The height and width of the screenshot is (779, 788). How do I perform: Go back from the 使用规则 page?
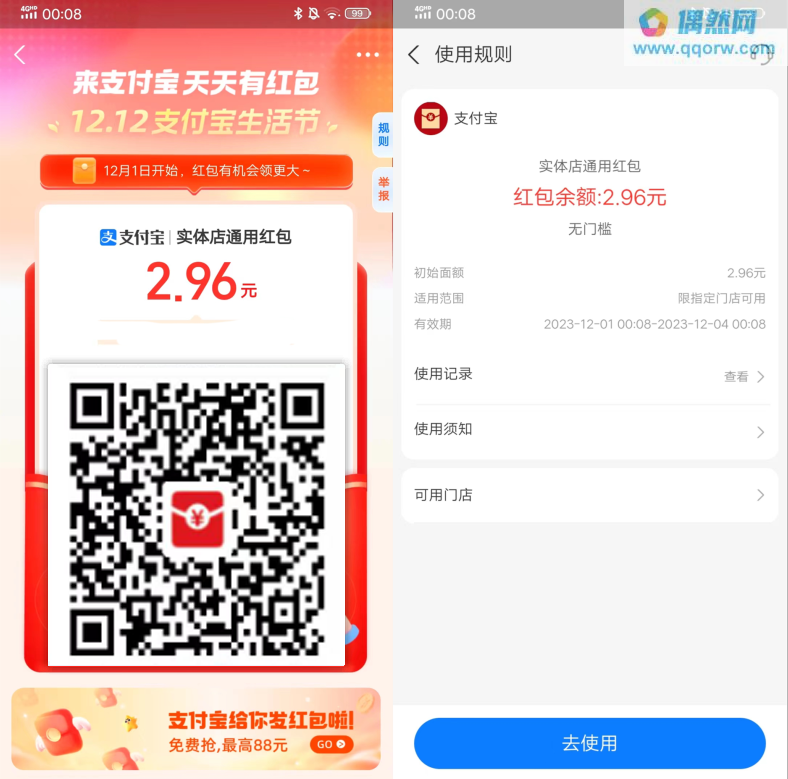click(414, 55)
